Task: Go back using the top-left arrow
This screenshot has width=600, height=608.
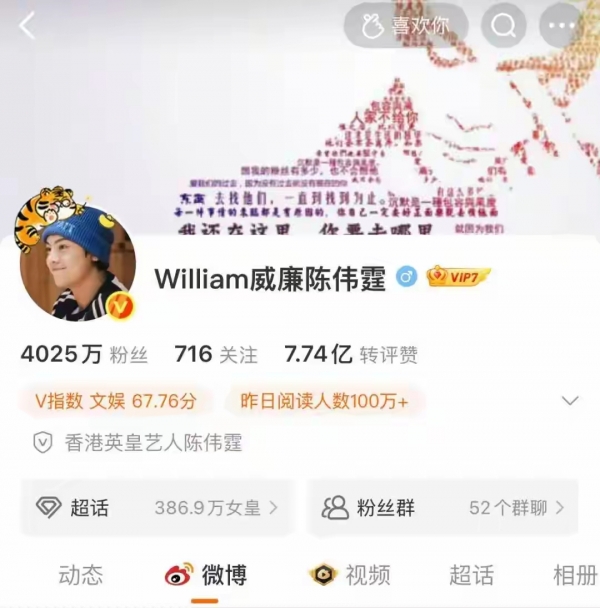Action: [x=27, y=26]
